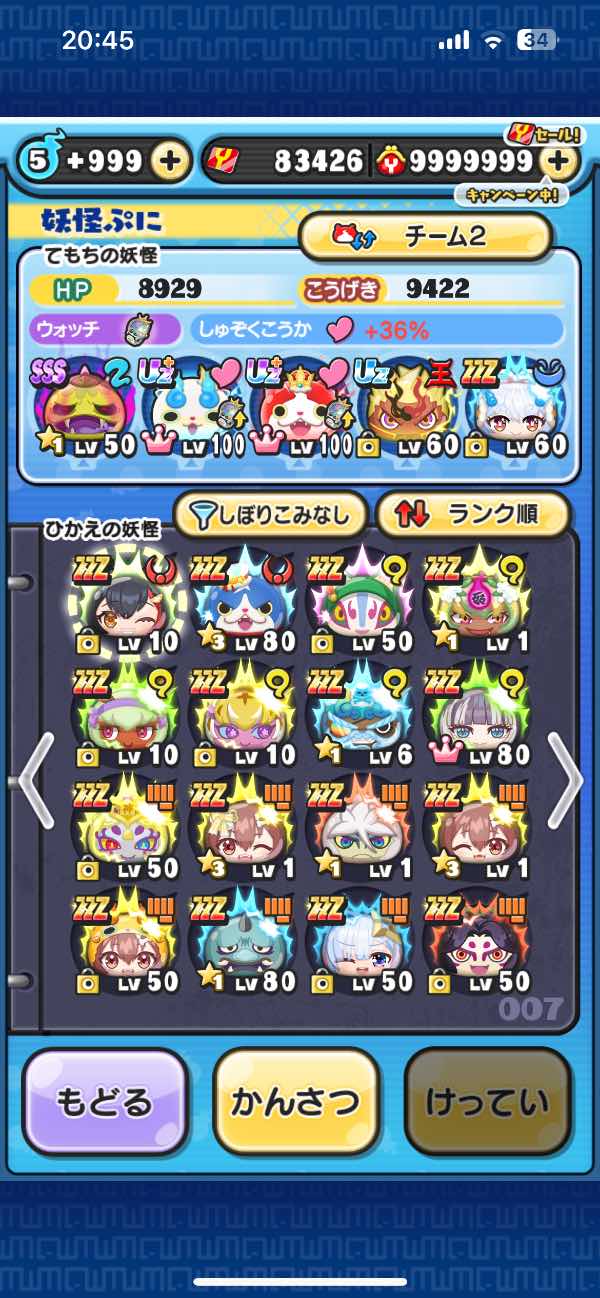Confirm team with けってい button
Image resolution: width=600 pixels, height=1298 pixels.
coord(487,1103)
